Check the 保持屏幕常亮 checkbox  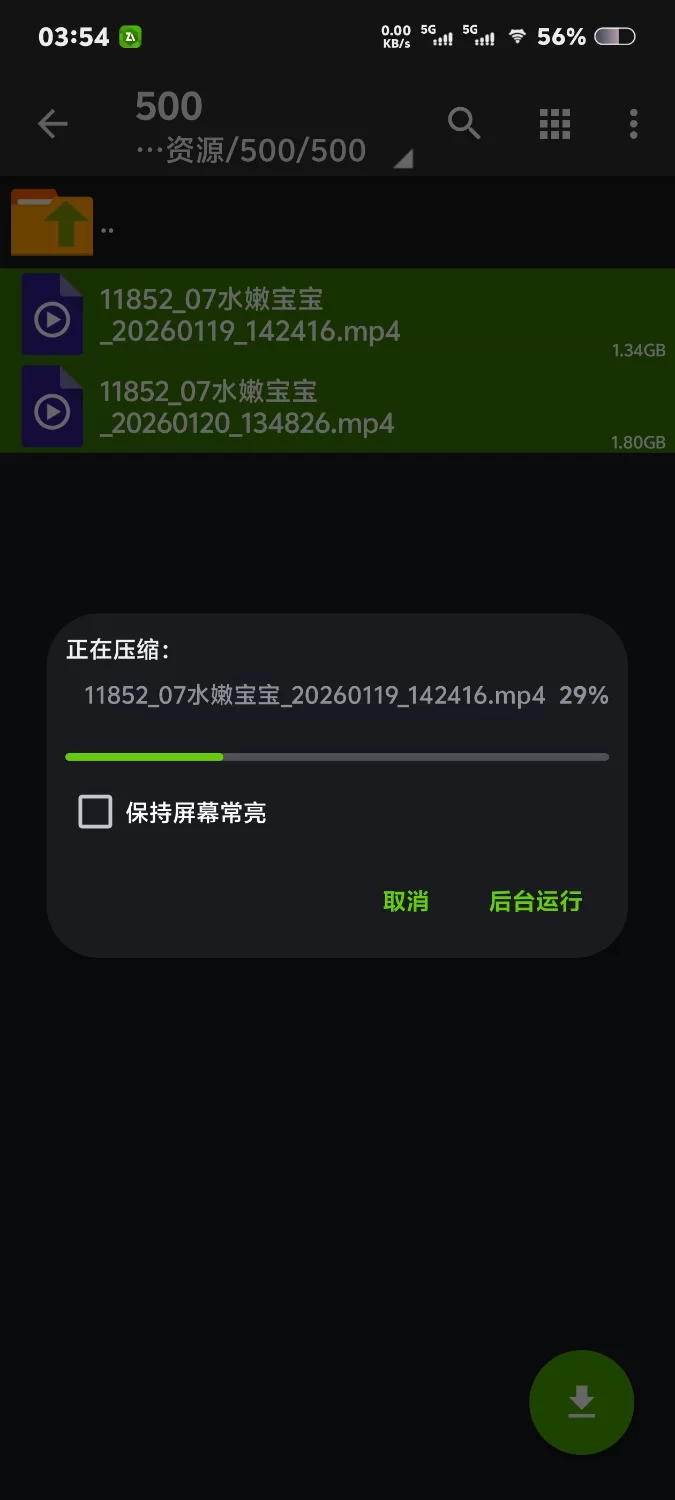click(96, 812)
